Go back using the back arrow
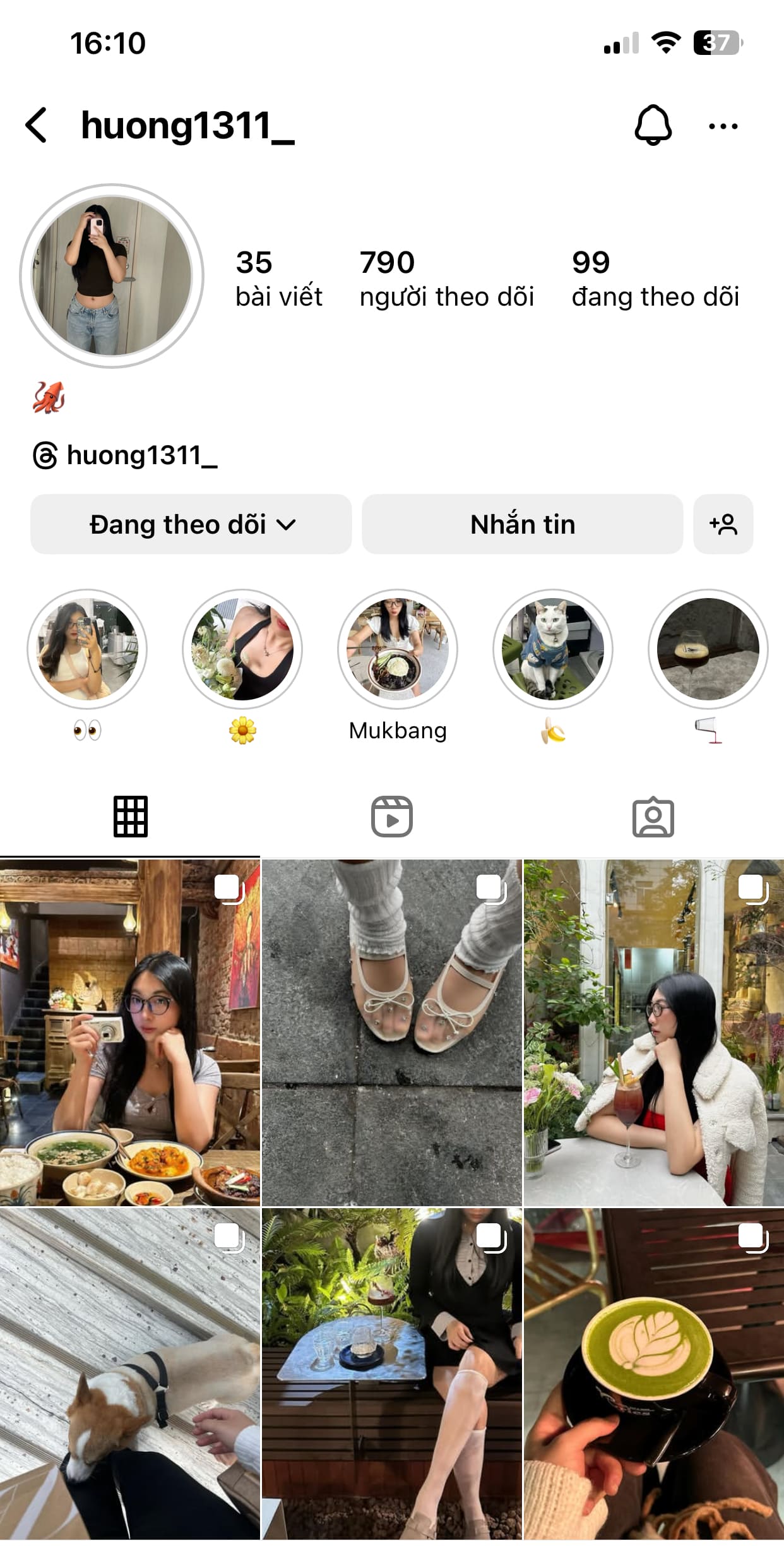The image size is (784, 1546). click(37, 125)
